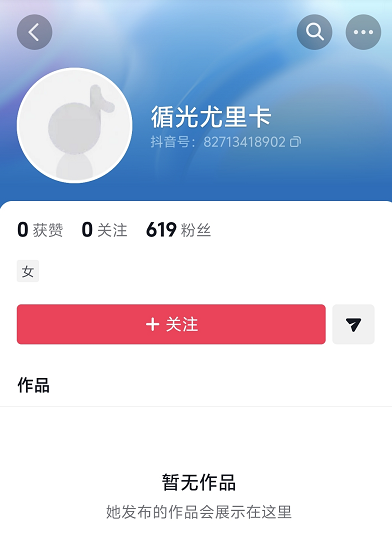
Task: Copy the Douyin ID number
Action: (x=296, y=142)
